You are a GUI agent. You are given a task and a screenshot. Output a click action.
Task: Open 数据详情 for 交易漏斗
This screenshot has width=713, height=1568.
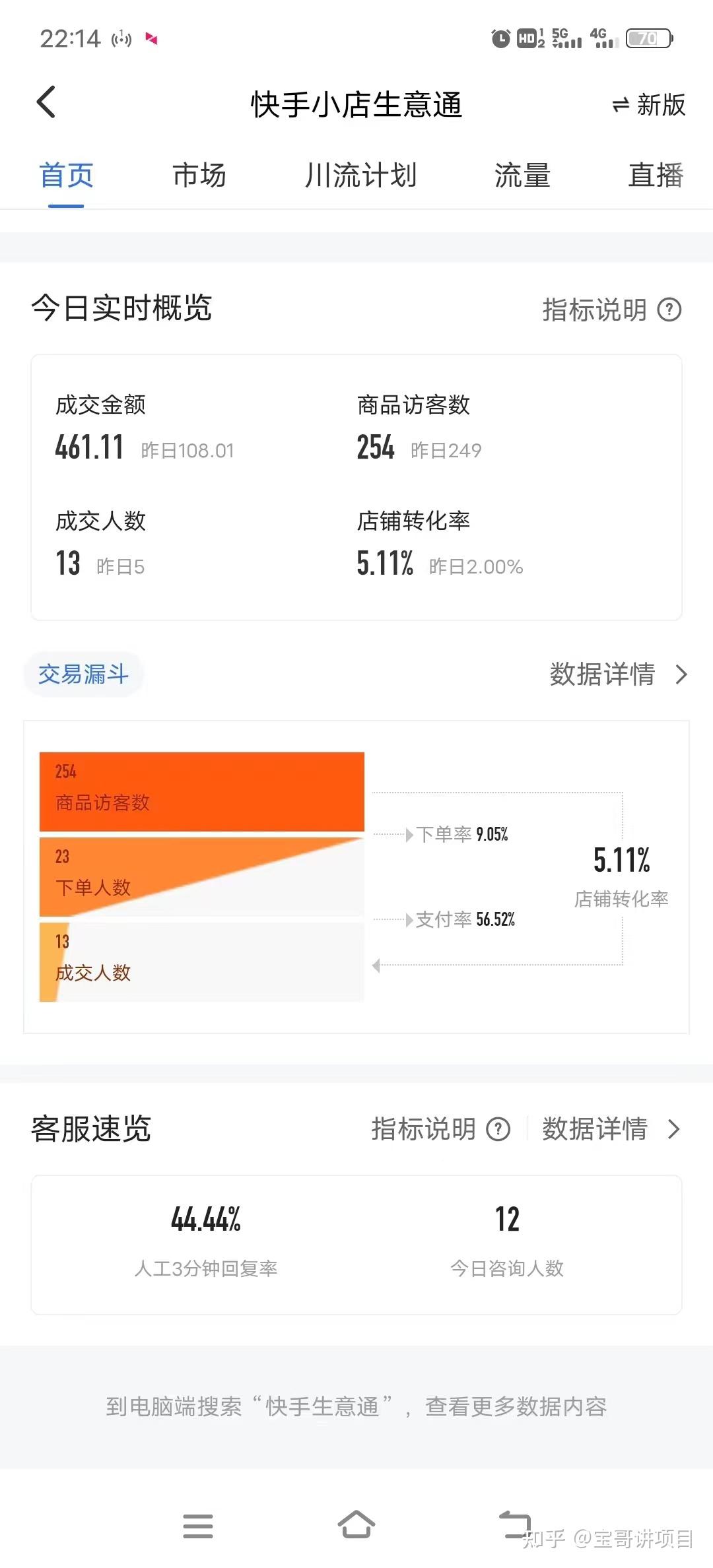coord(618,674)
